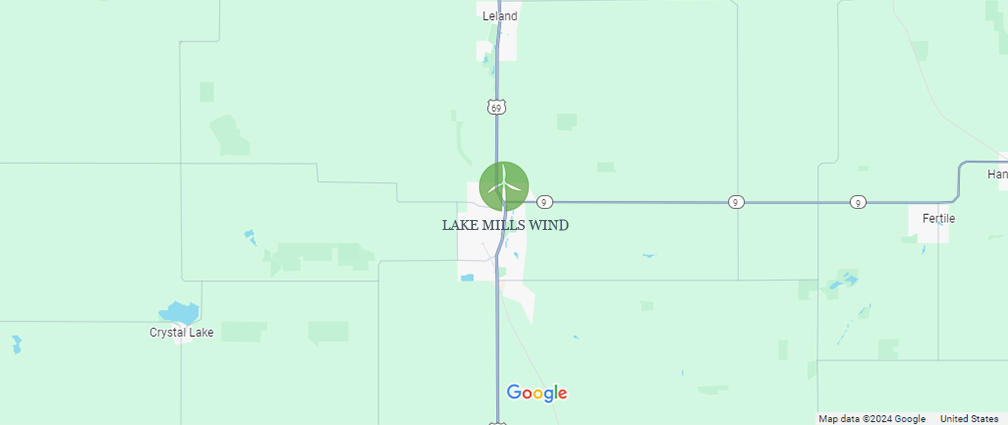The width and height of the screenshot is (1008, 425).
Task: Open the Google logo link
Action: pos(537,393)
